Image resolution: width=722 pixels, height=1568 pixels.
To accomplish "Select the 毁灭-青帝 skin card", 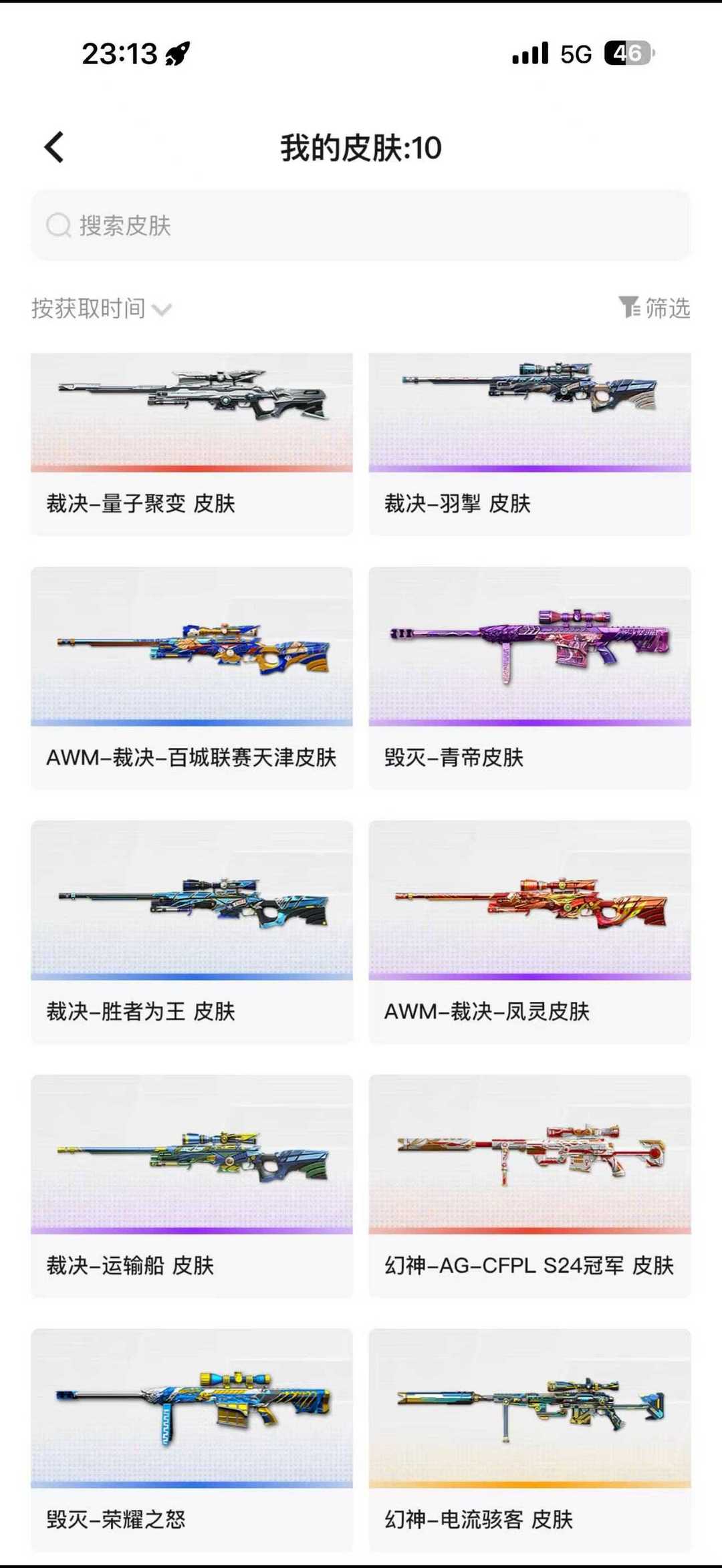I will pos(529,676).
